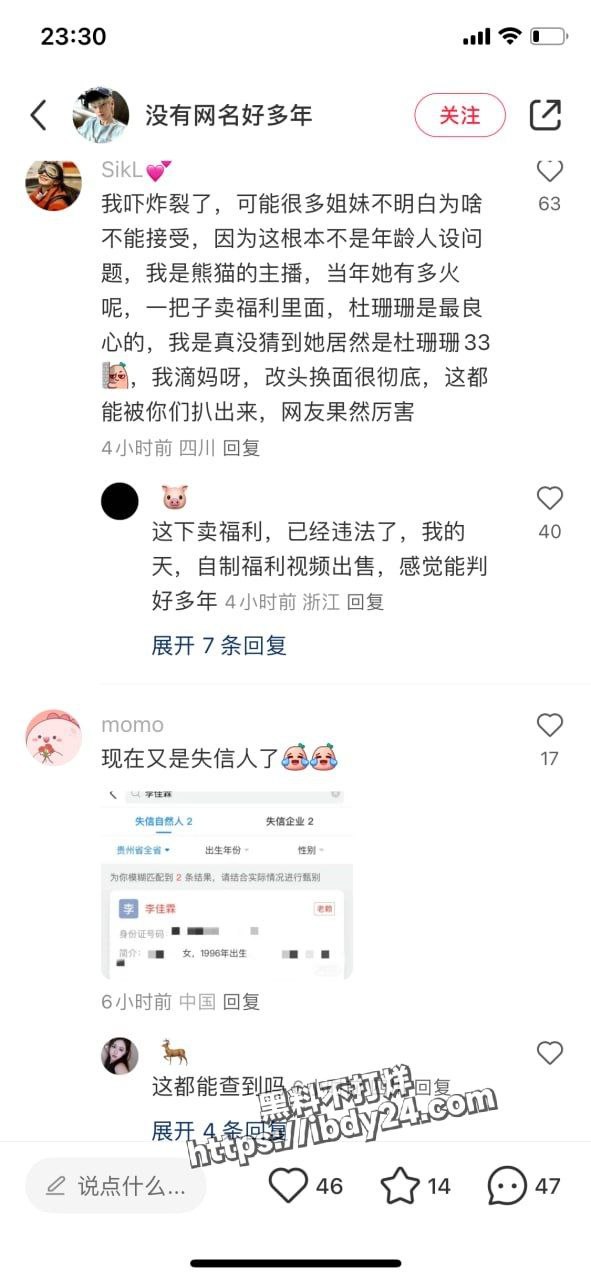591x1280 pixels.
Task: Expand 7 replies under SikL's comment
Action: click(x=219, y=645)
